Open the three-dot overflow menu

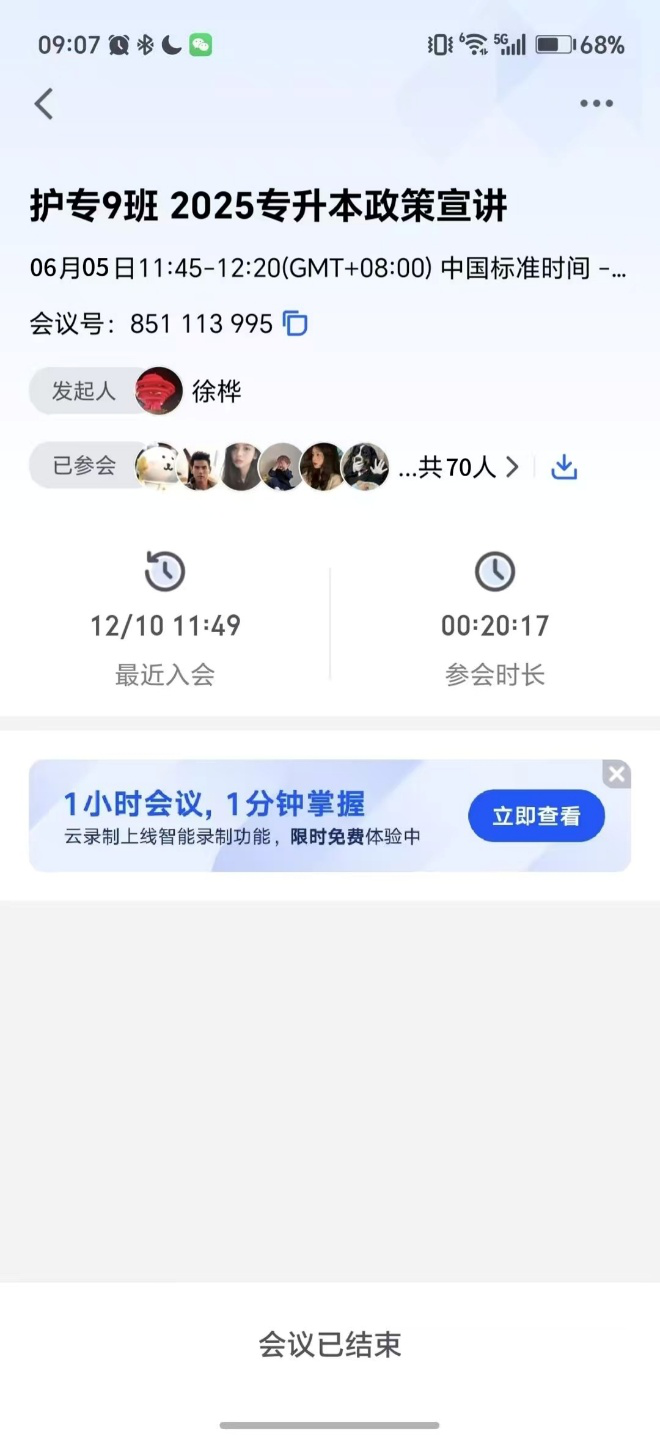coord(596,104)
